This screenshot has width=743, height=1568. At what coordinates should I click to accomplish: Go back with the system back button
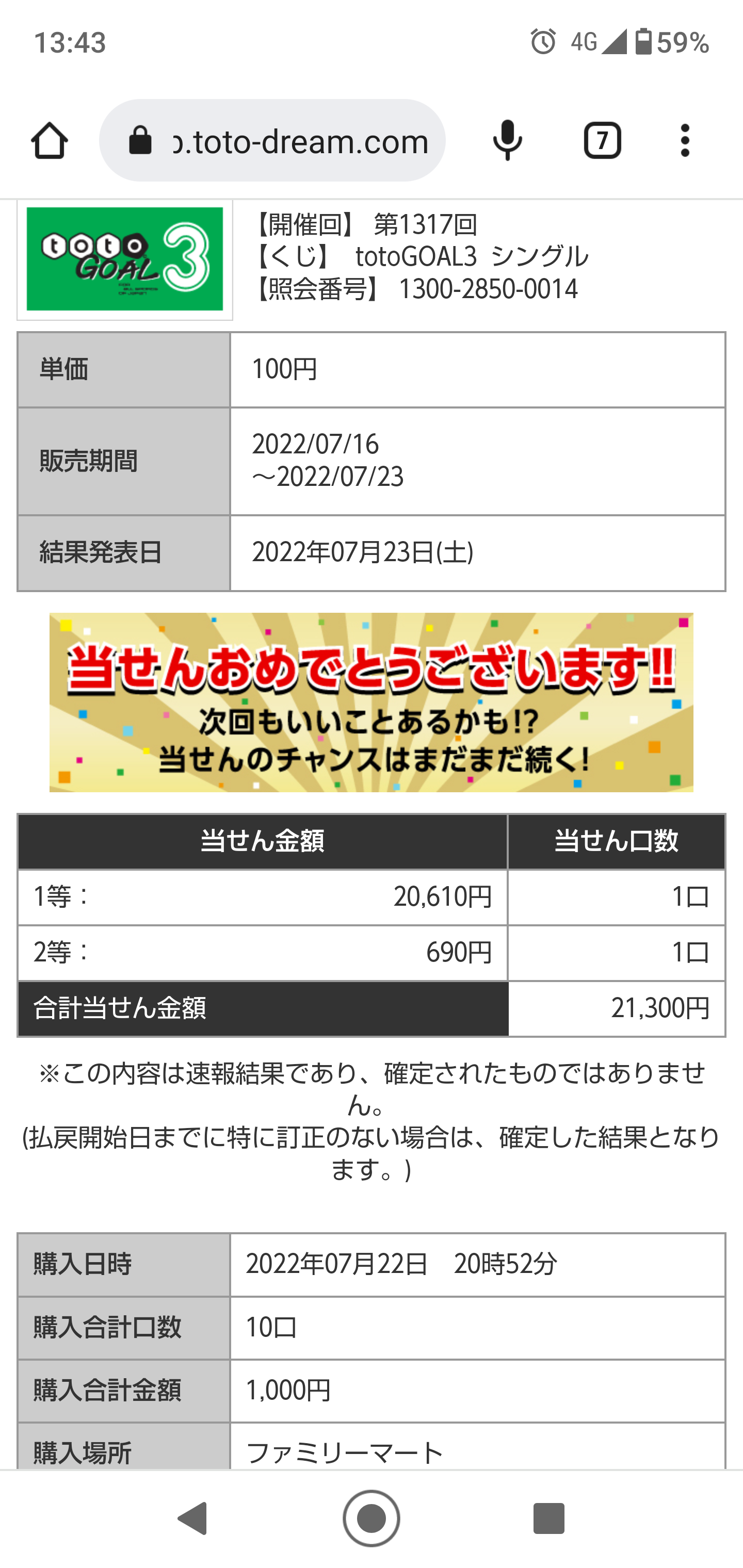(x=193, y=1518)
